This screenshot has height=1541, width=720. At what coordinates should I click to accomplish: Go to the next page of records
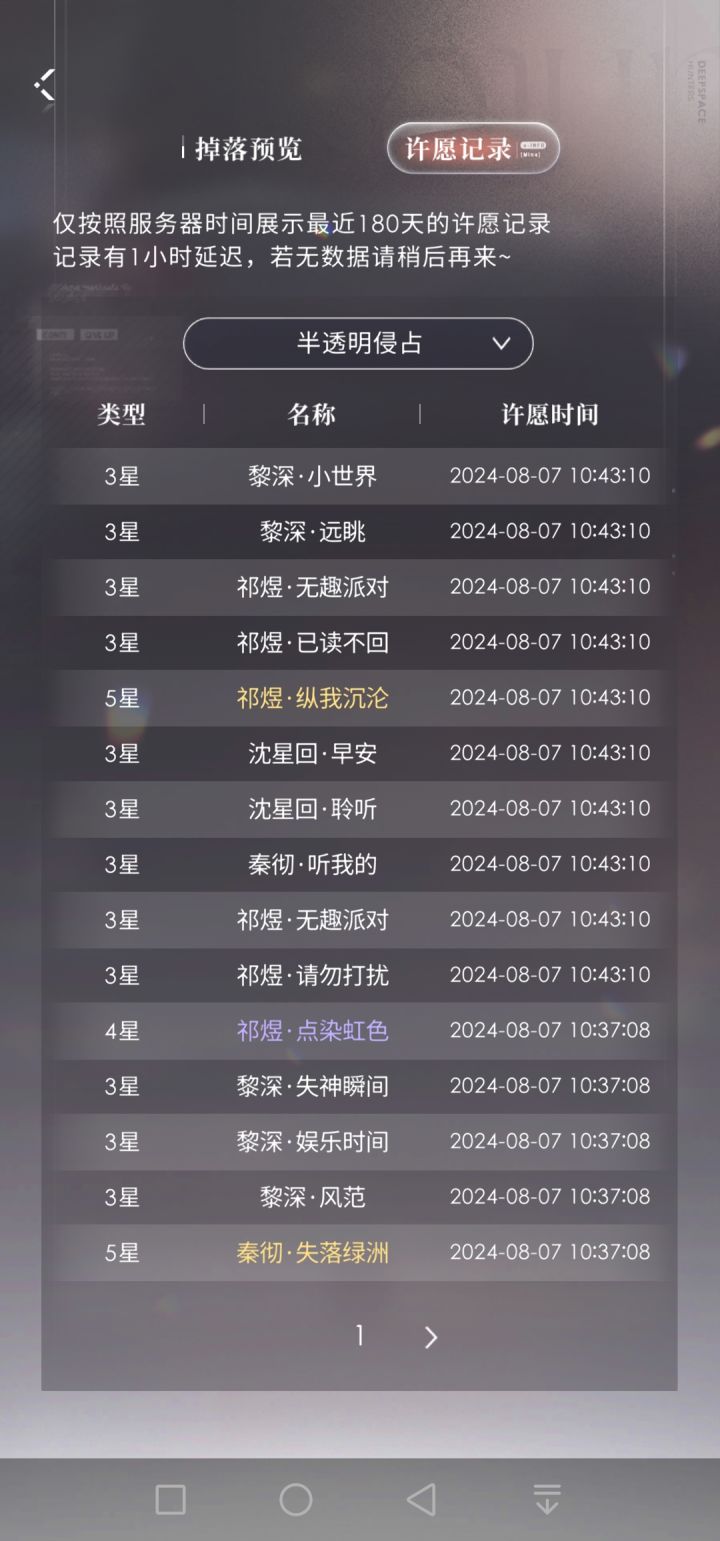tap(431, 1337)
